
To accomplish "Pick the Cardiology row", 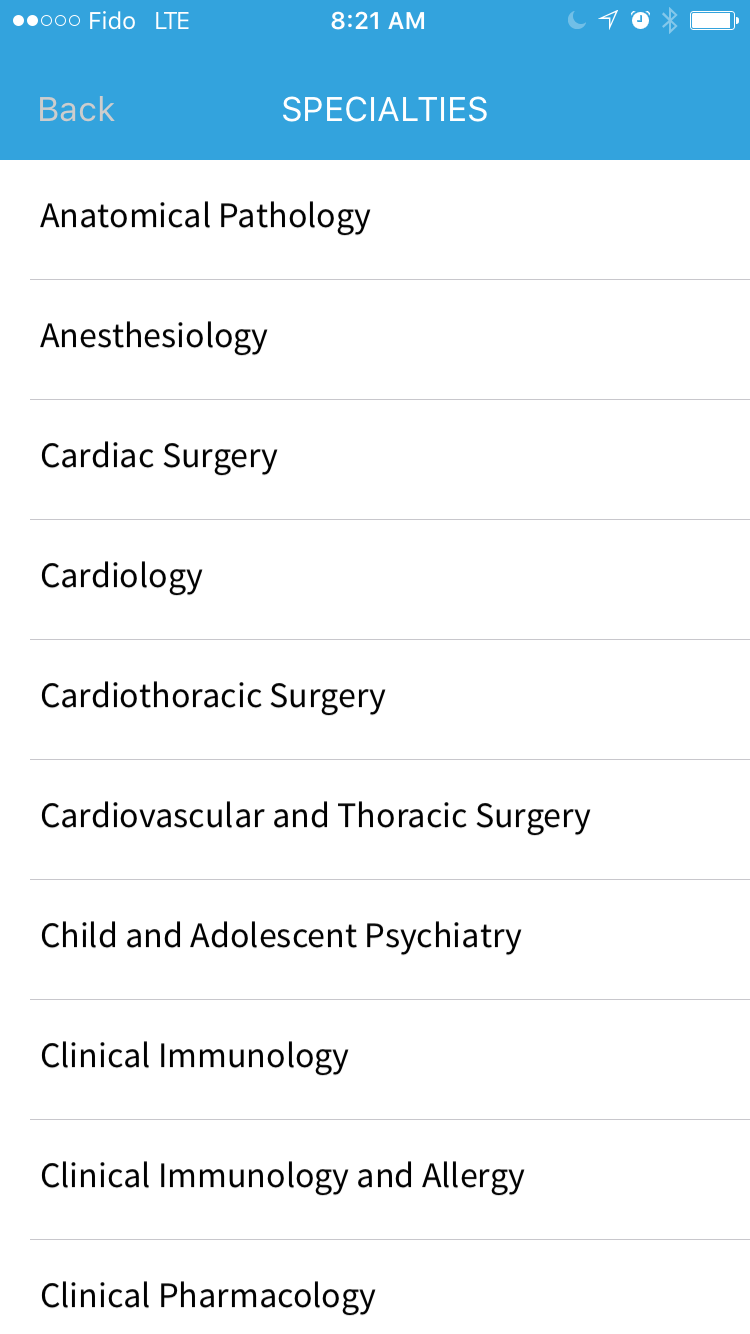I will pos(375,580).
